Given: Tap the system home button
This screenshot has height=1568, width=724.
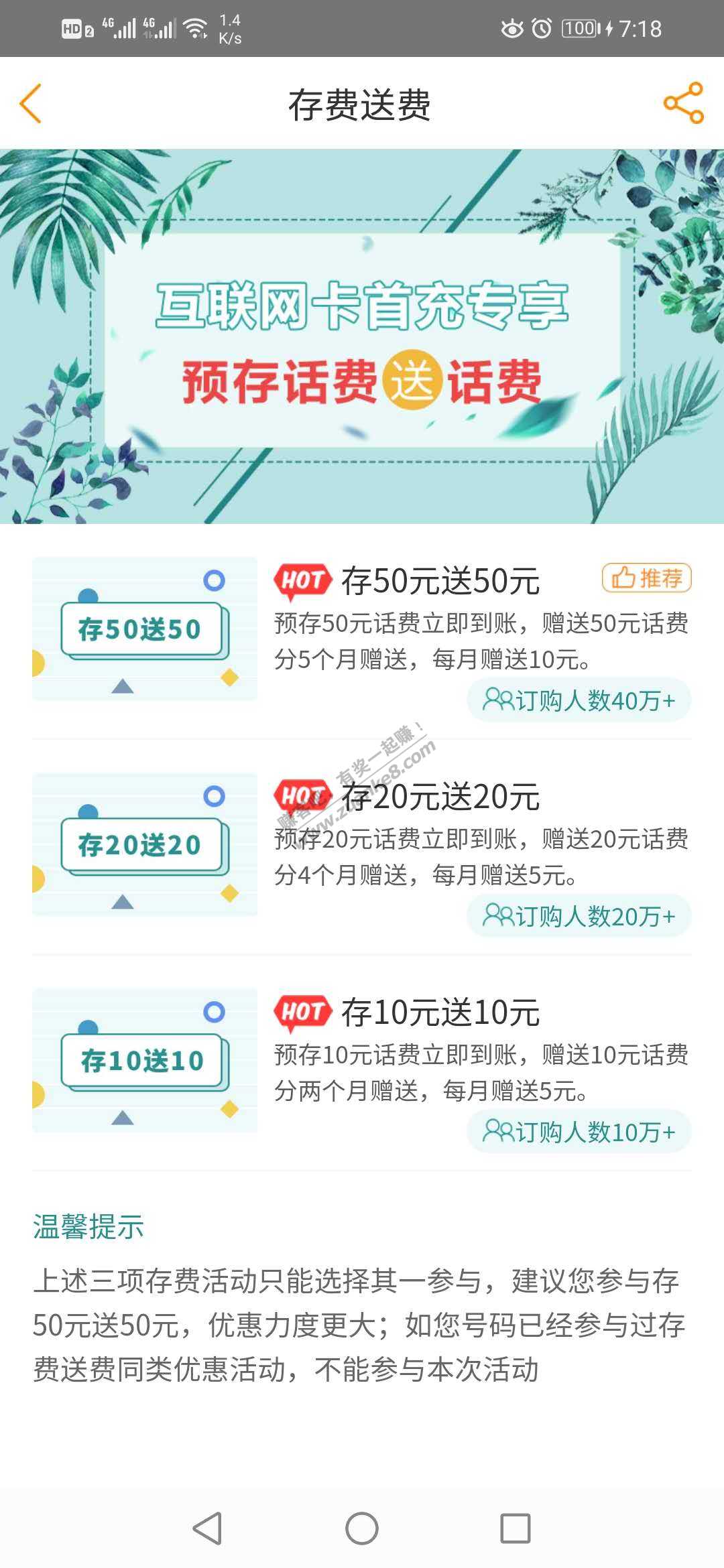Looking at the screenshot, I should click(362, 1528).
